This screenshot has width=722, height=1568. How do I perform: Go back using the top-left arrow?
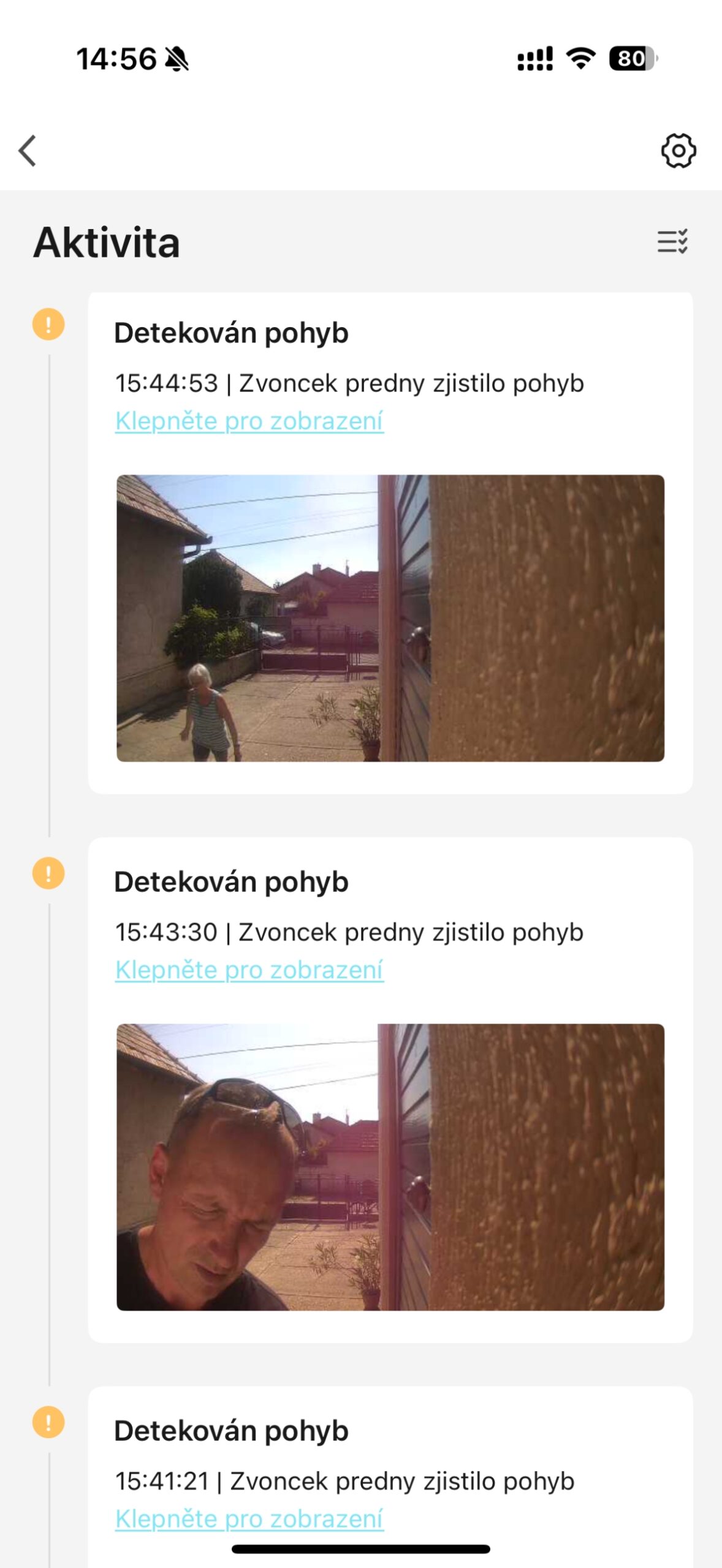click(x=28, y=151)
